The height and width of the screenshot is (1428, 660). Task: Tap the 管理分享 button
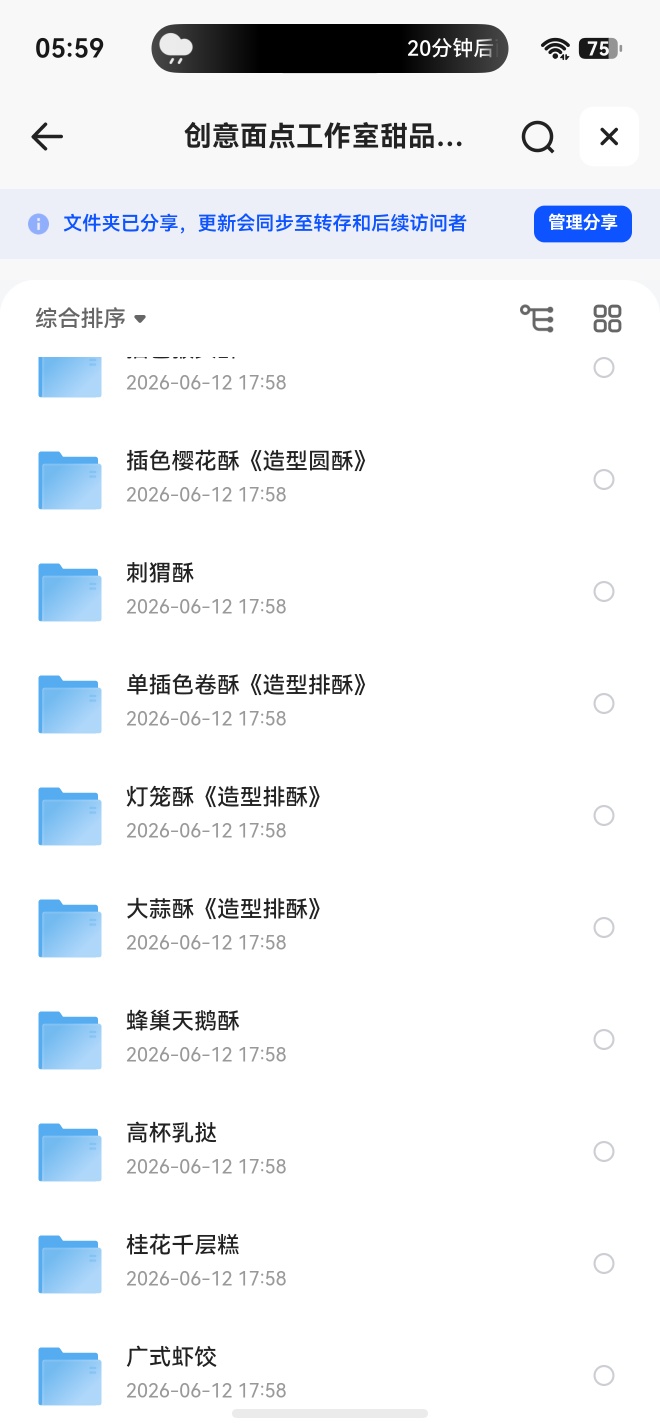[x=583, y=223]
